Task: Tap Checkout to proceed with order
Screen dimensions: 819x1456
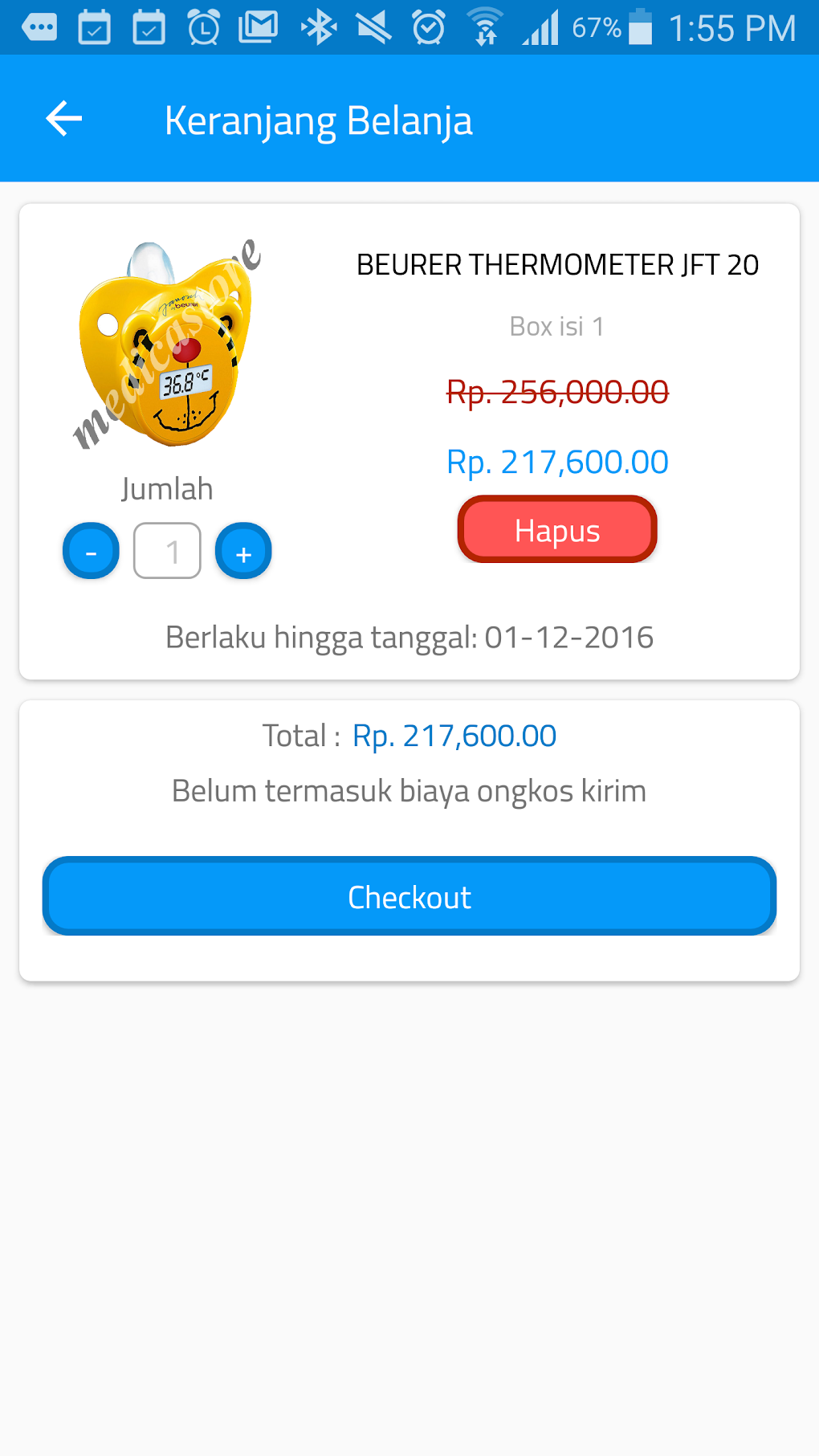Action: pos(409,896)
